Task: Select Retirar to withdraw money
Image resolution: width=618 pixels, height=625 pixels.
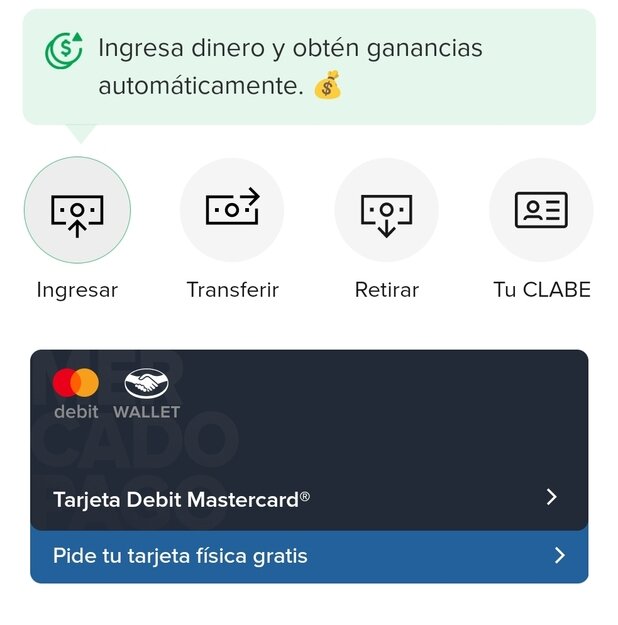Action: click(x=386, y=210)
